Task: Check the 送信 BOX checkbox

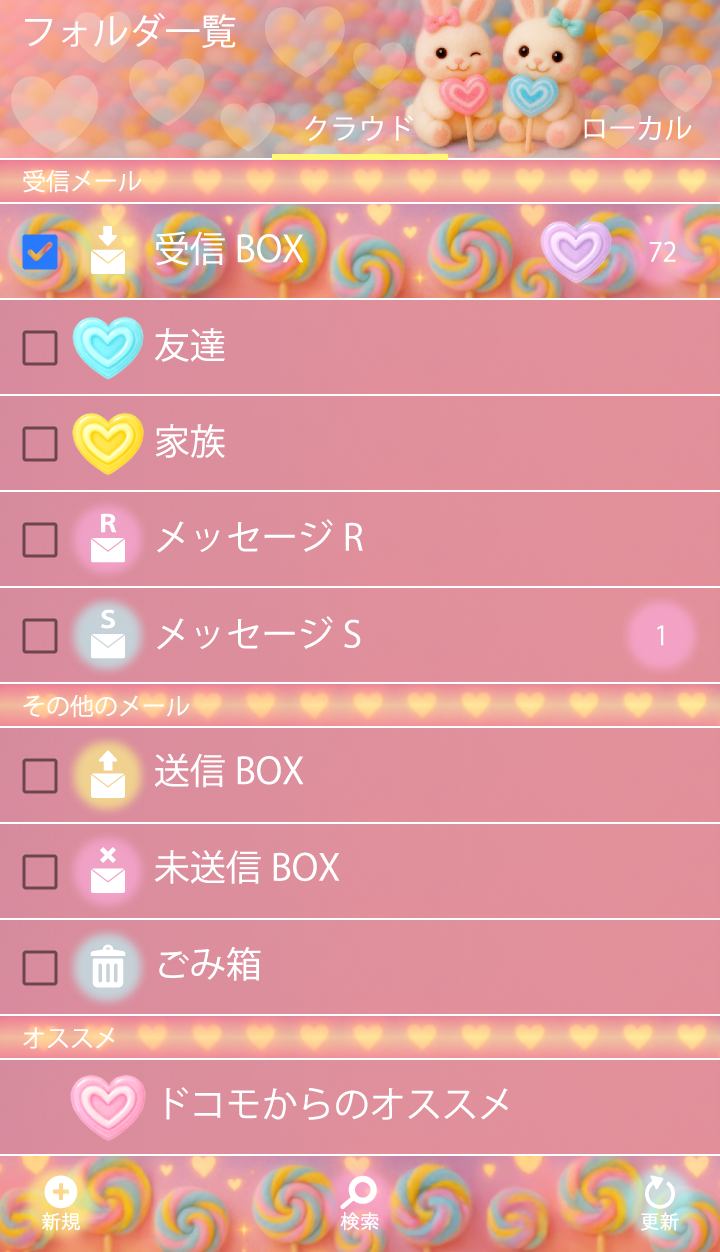Action: (x=40, y=775)
